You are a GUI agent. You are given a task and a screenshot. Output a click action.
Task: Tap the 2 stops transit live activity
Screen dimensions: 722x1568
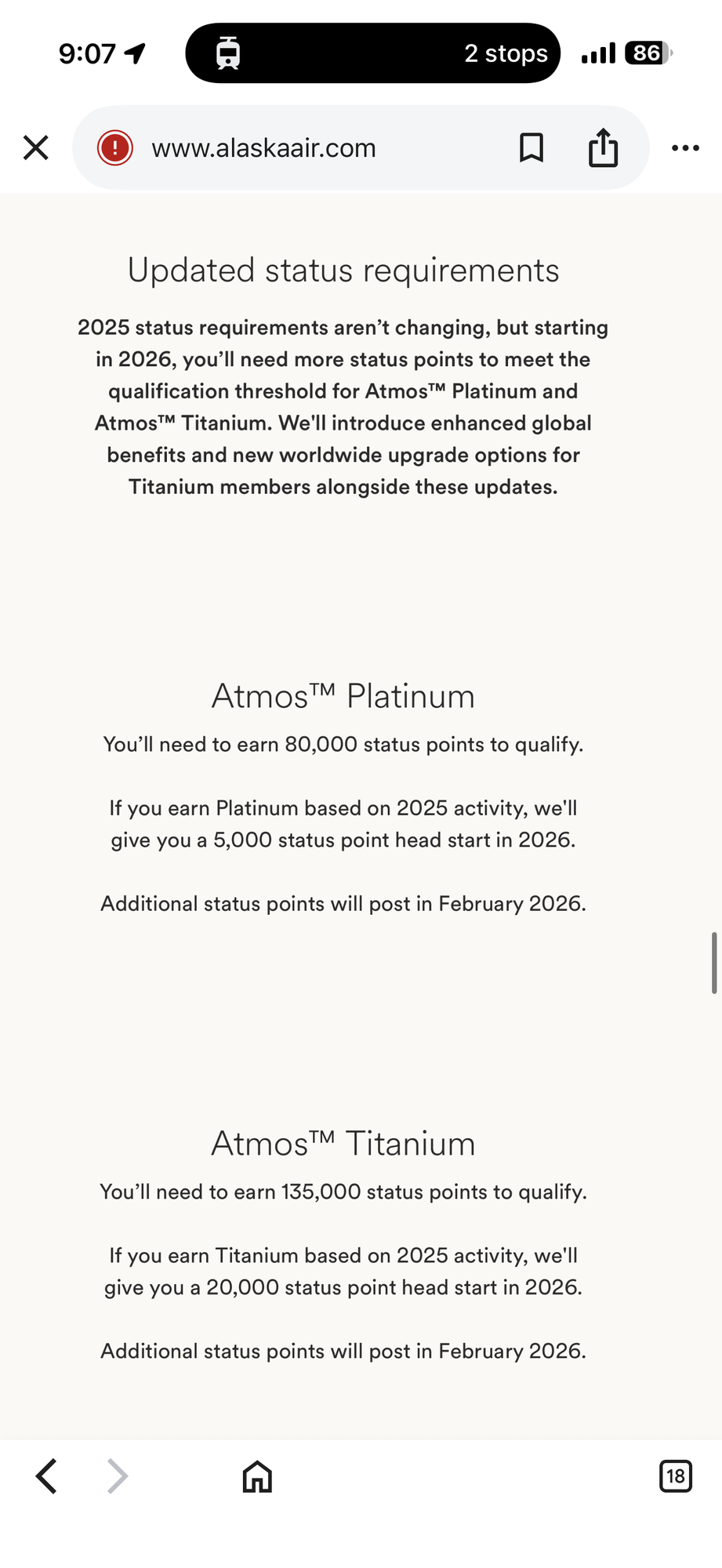coord(373,53)
